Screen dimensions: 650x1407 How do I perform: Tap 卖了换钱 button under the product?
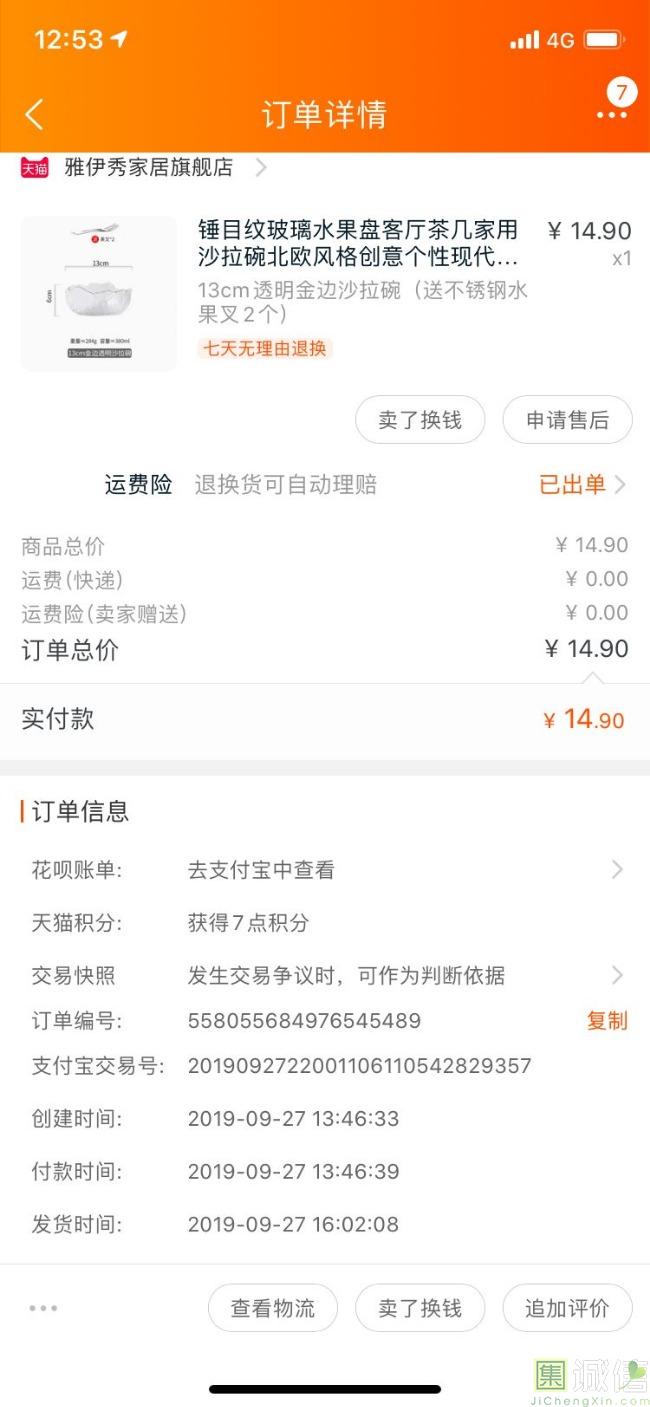420,420
